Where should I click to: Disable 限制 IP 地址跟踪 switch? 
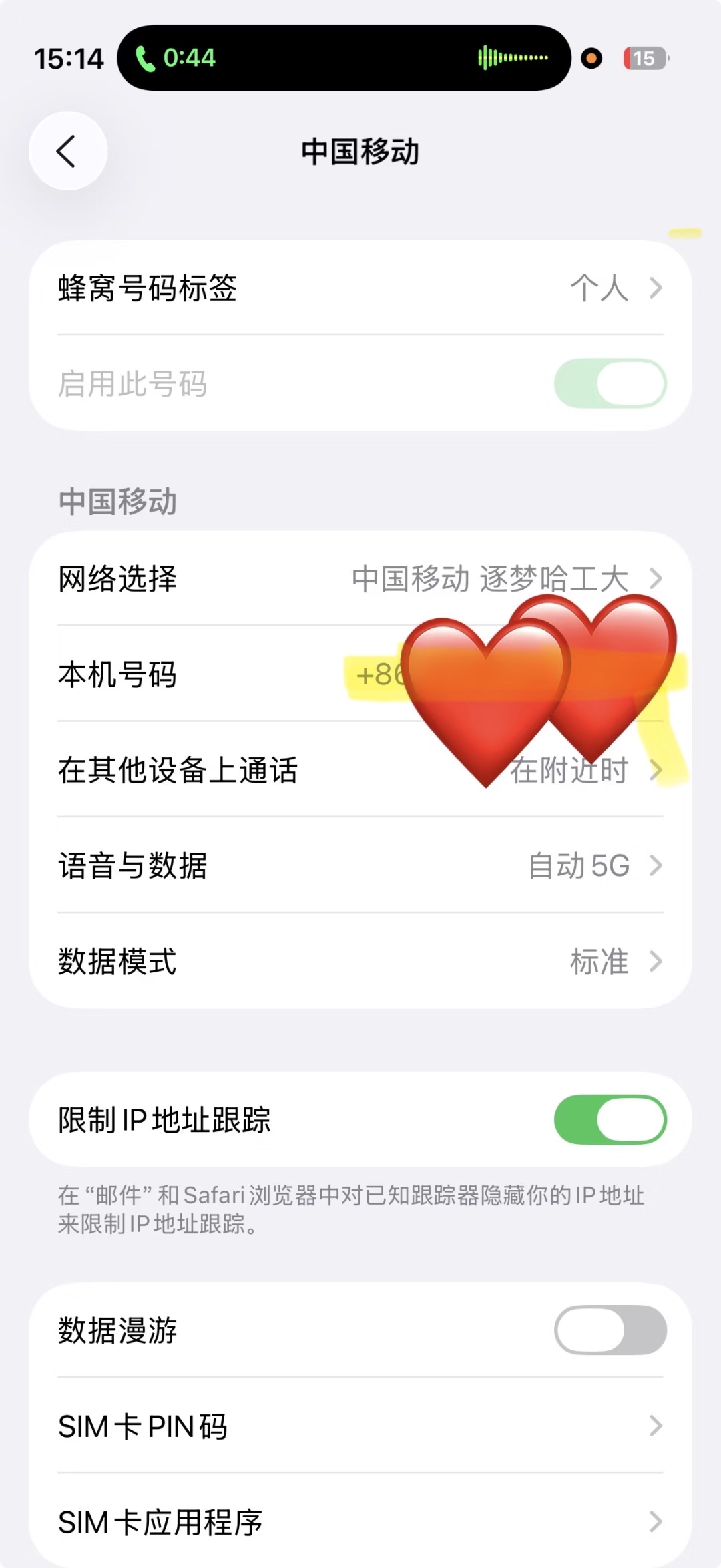(610, 1119)
